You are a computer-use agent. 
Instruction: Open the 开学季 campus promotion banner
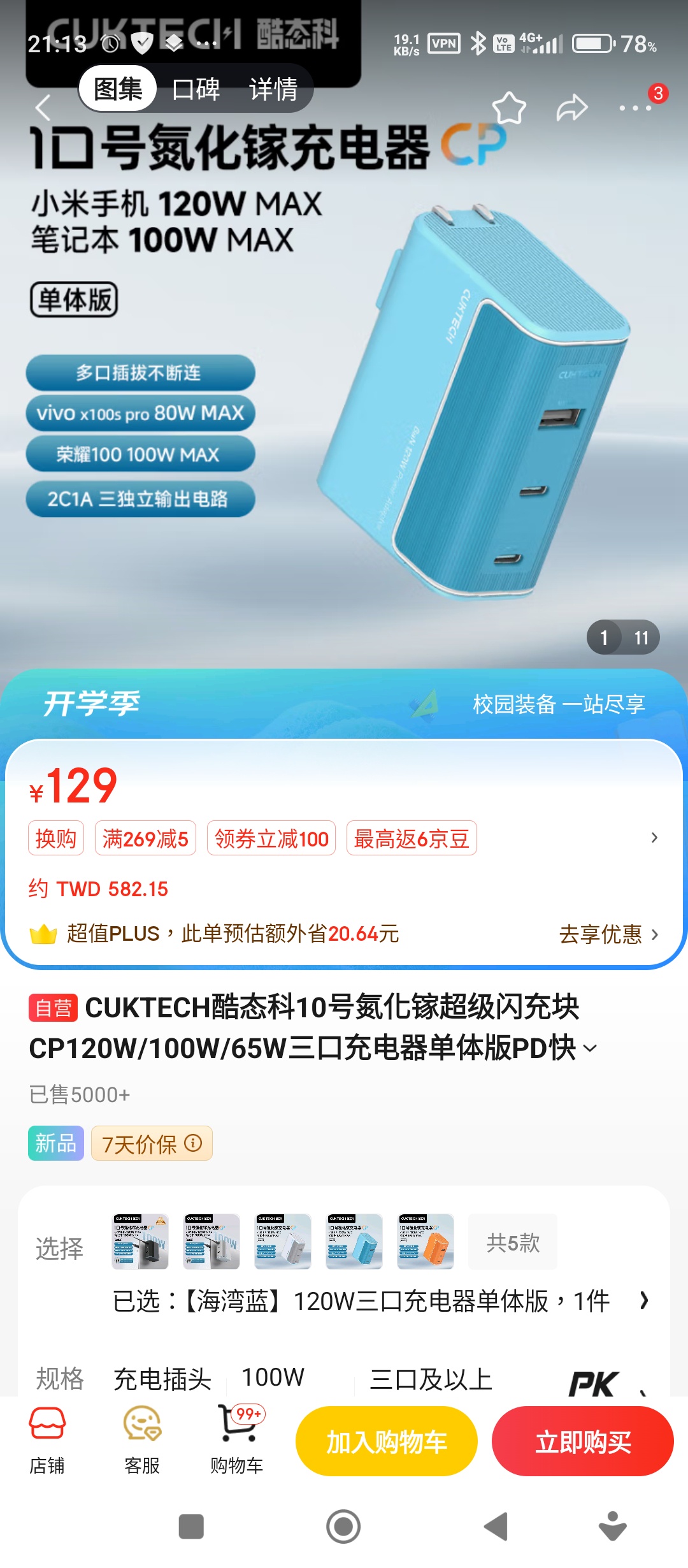[x=344, y=704]
